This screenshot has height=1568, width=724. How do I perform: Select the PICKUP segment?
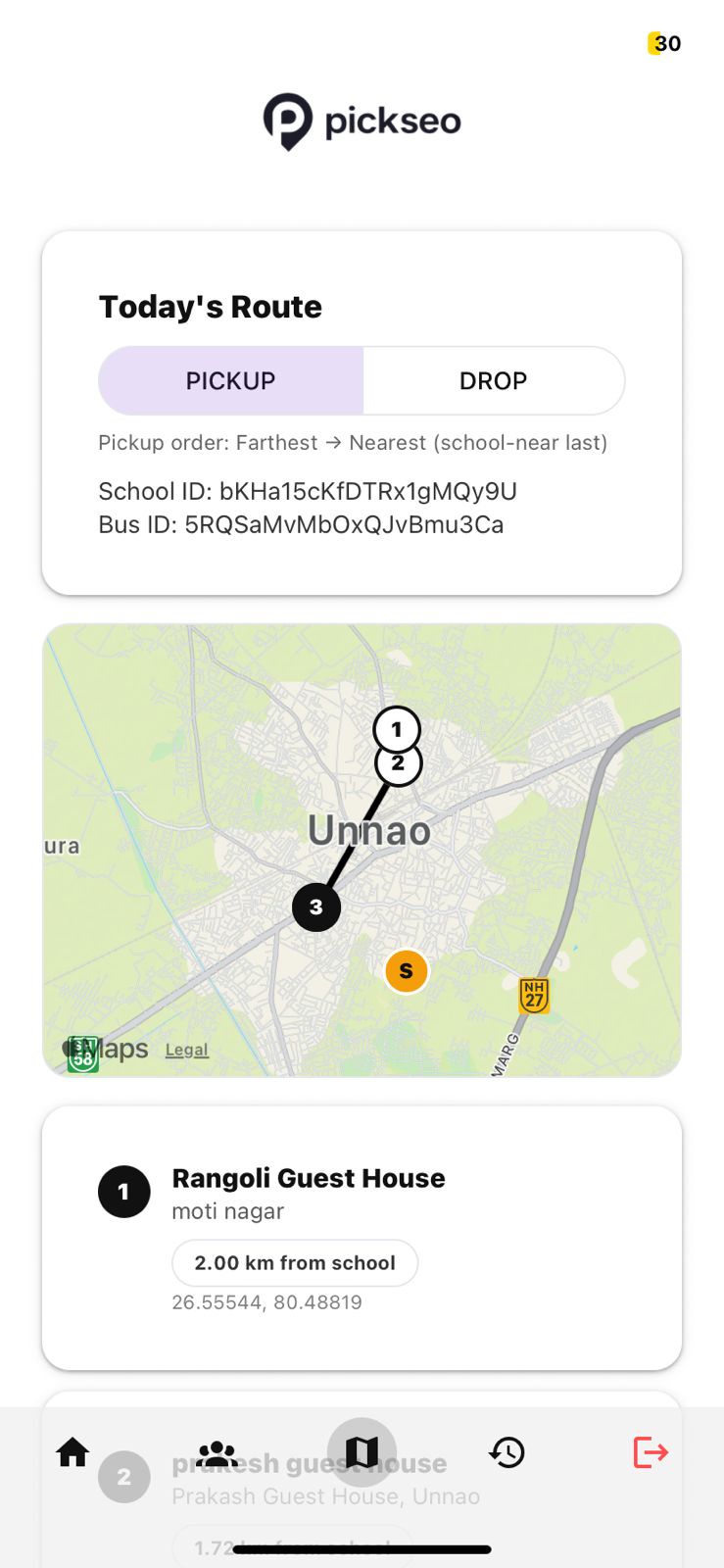(231, 380)
